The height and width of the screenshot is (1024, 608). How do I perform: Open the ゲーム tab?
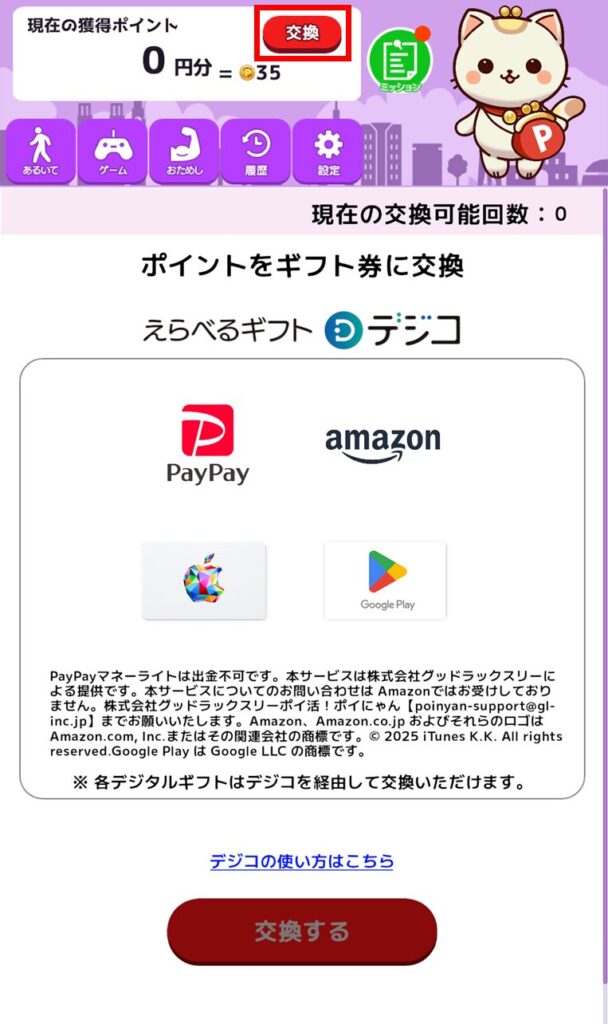click(112, 151)
